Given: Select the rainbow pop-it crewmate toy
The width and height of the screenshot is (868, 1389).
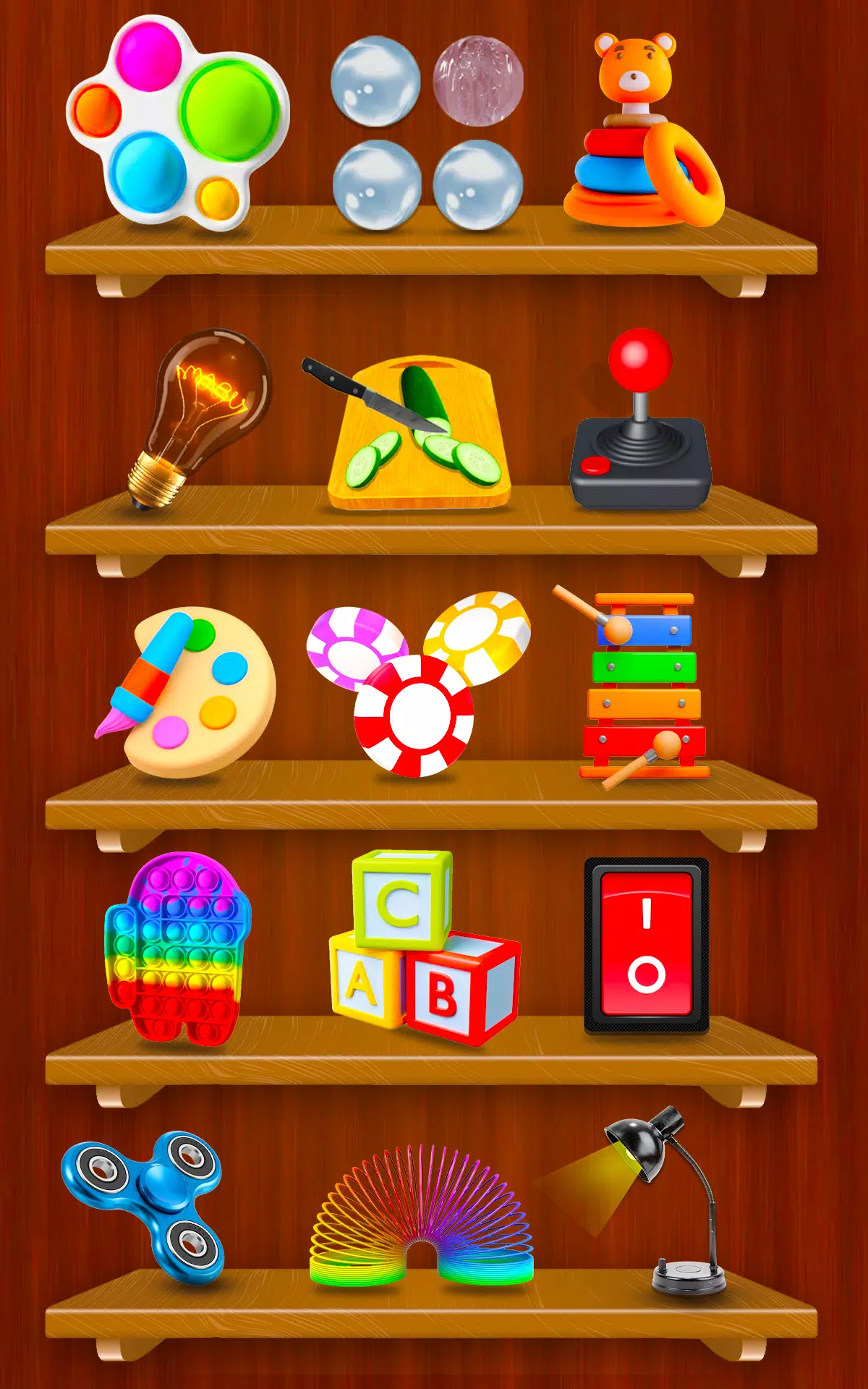Looking at the screenshot, I should [177, 948].
